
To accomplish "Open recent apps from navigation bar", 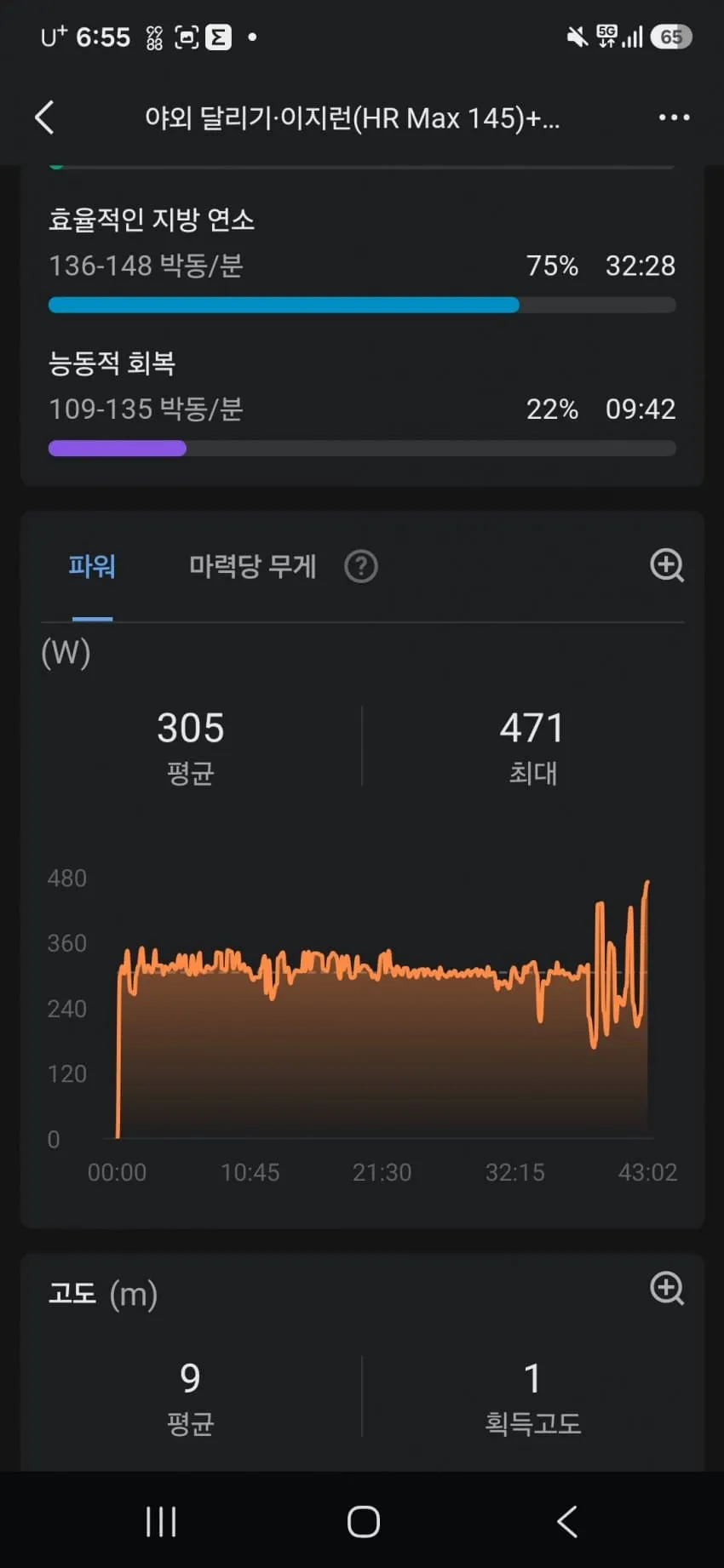I will [x=161, y=1521].
